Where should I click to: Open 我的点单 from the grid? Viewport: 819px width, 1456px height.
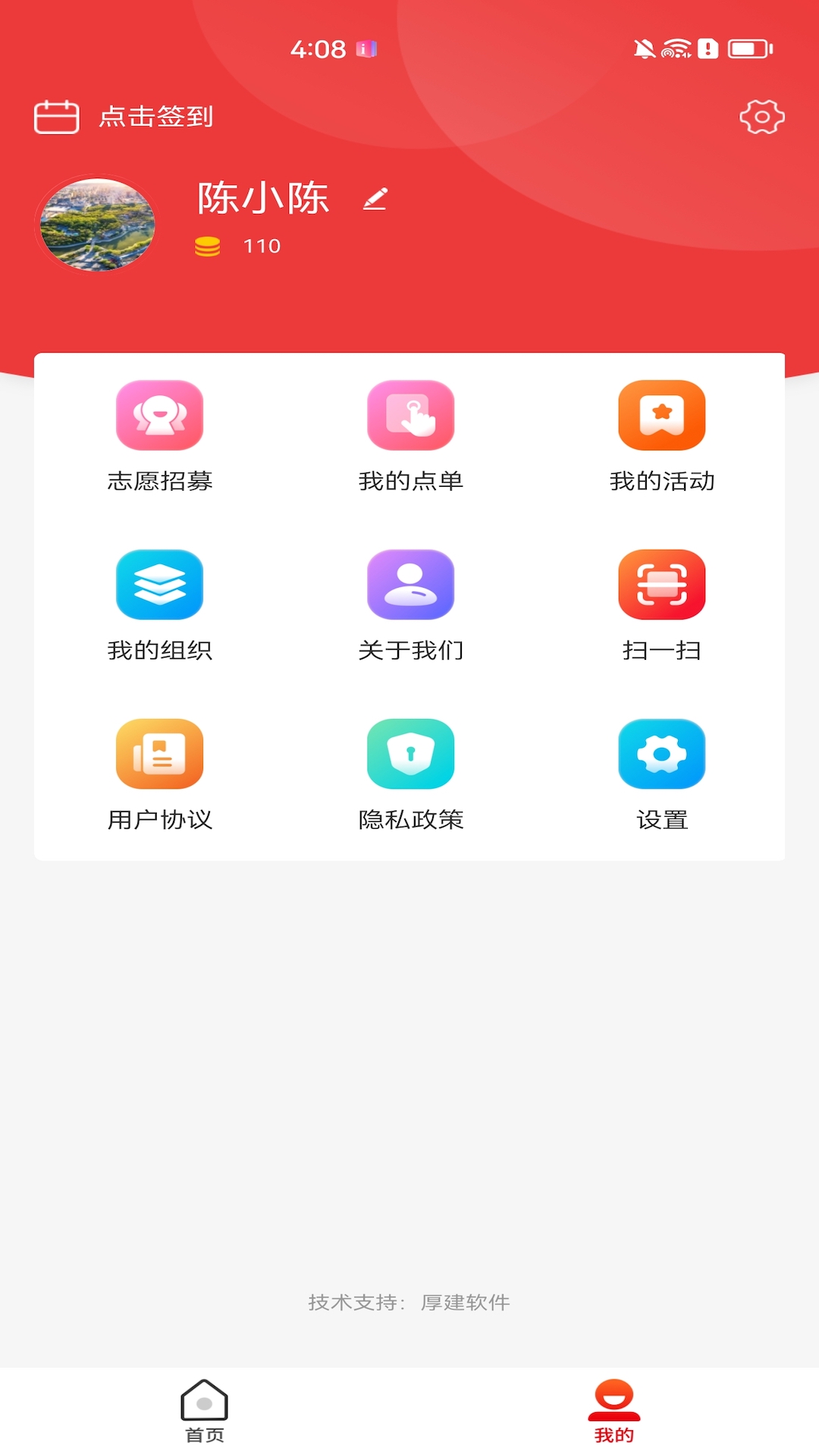[409, 416]
